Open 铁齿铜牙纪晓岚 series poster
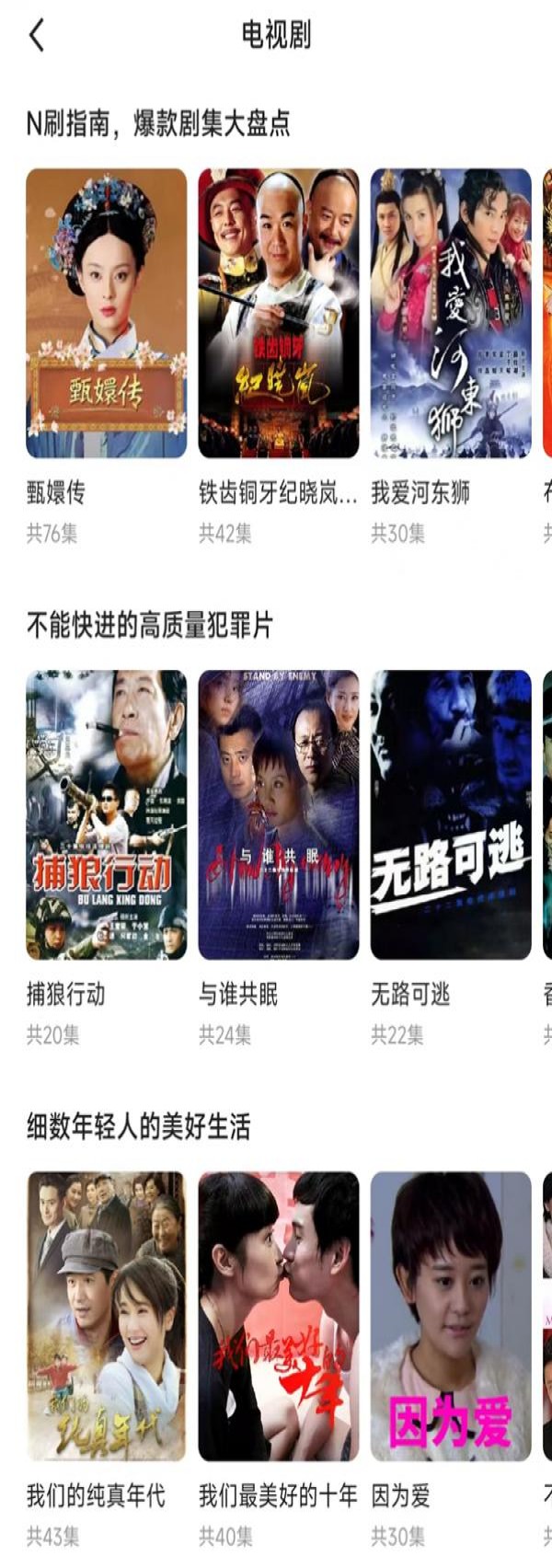The height and width of the screenshot is (1568, 552). point(278,313)
